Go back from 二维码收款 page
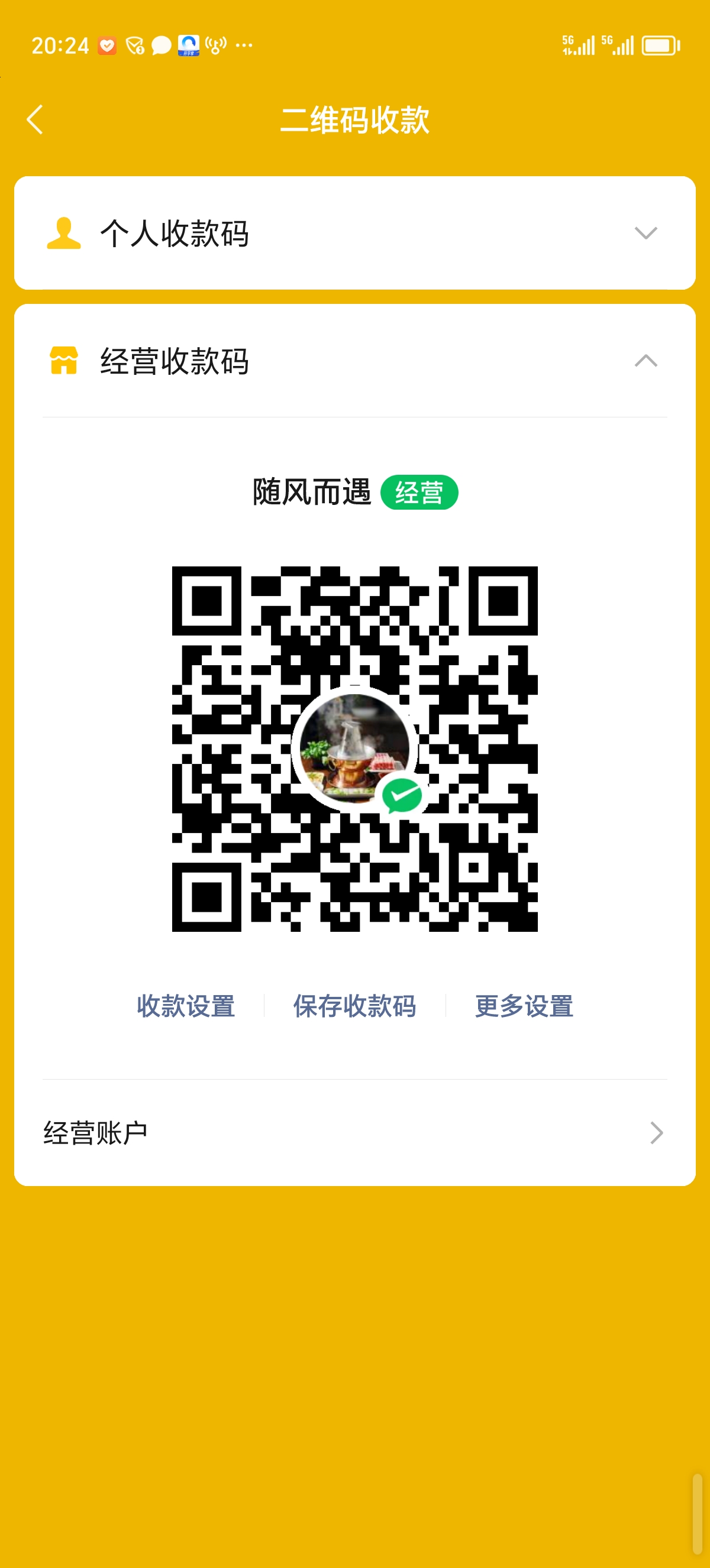Viewport: 710px width, 1568px height. tap(35, 119)
